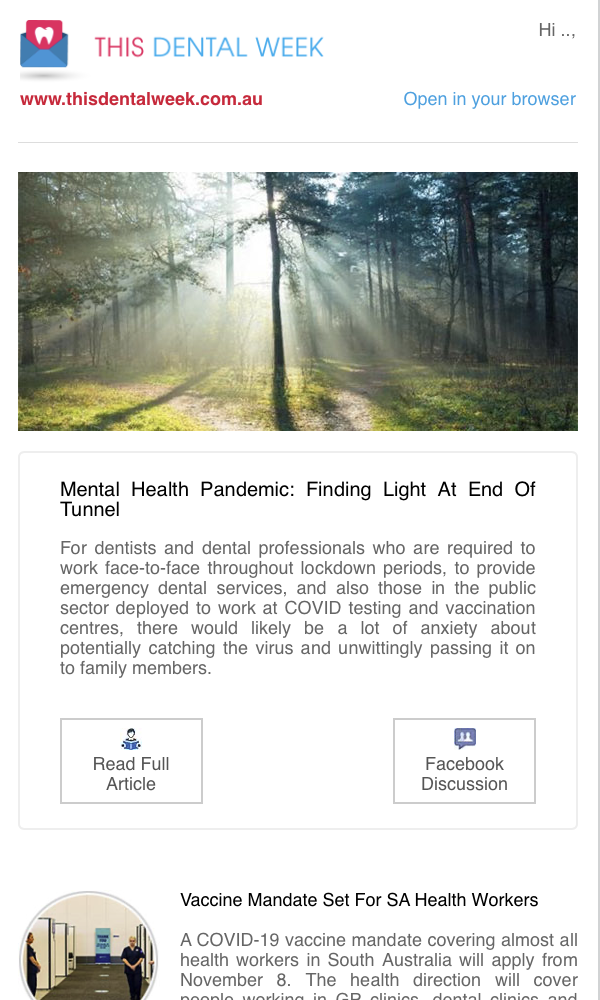Tap Open in your browser
The image size is (600, 1000).
489,99
